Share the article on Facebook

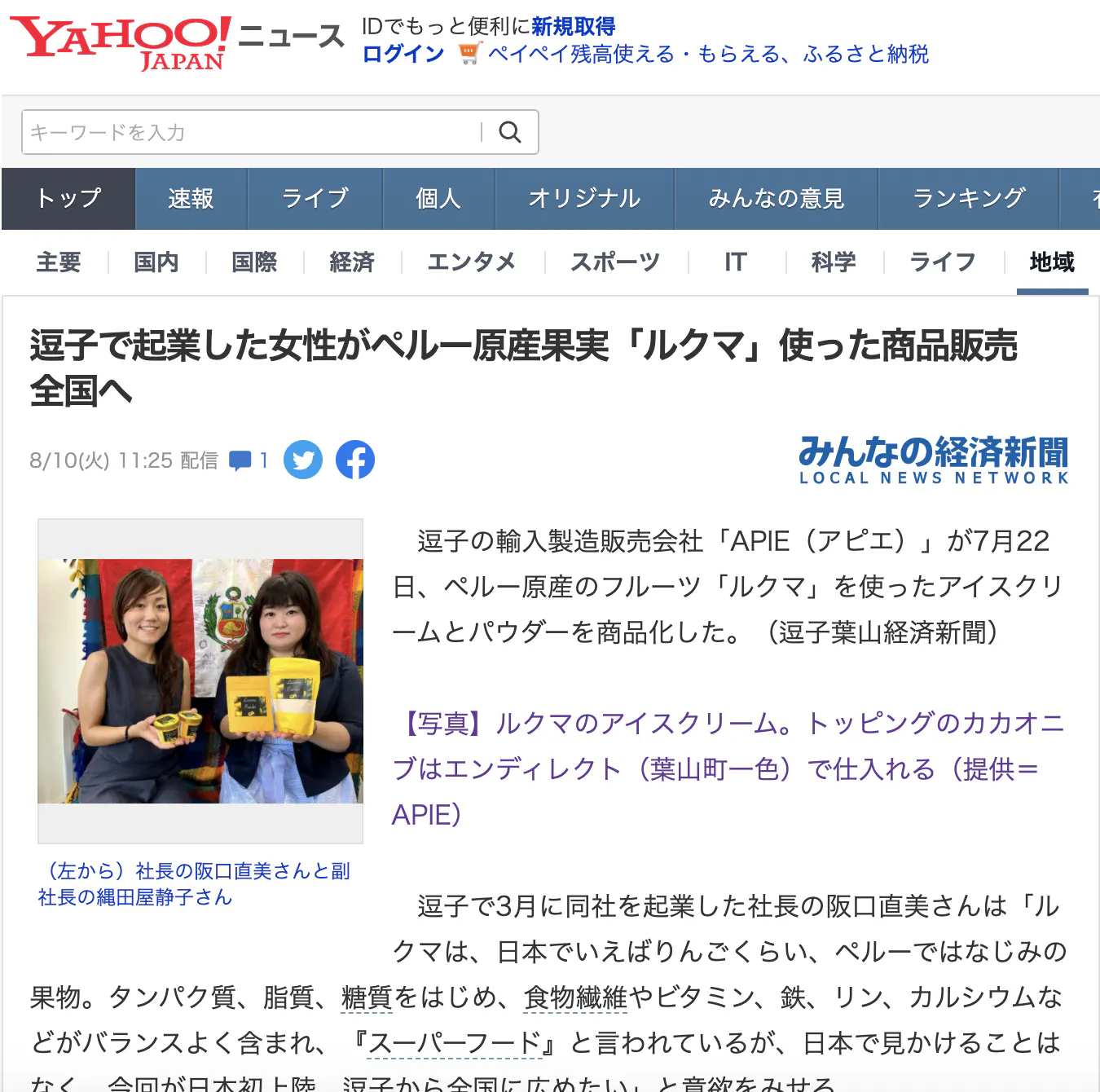click(355, 460)
